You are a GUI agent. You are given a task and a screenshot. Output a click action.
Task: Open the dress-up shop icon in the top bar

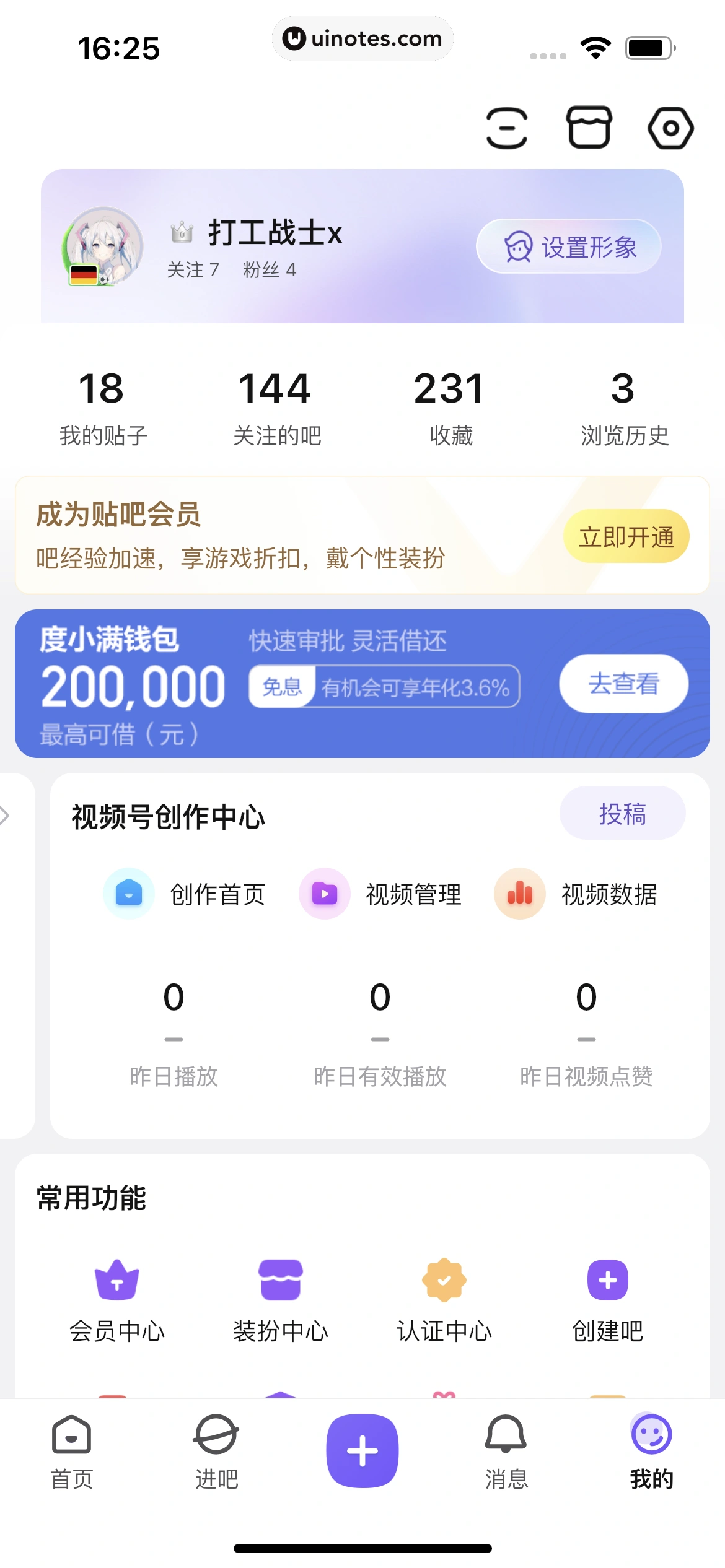(x=589, y=128)
